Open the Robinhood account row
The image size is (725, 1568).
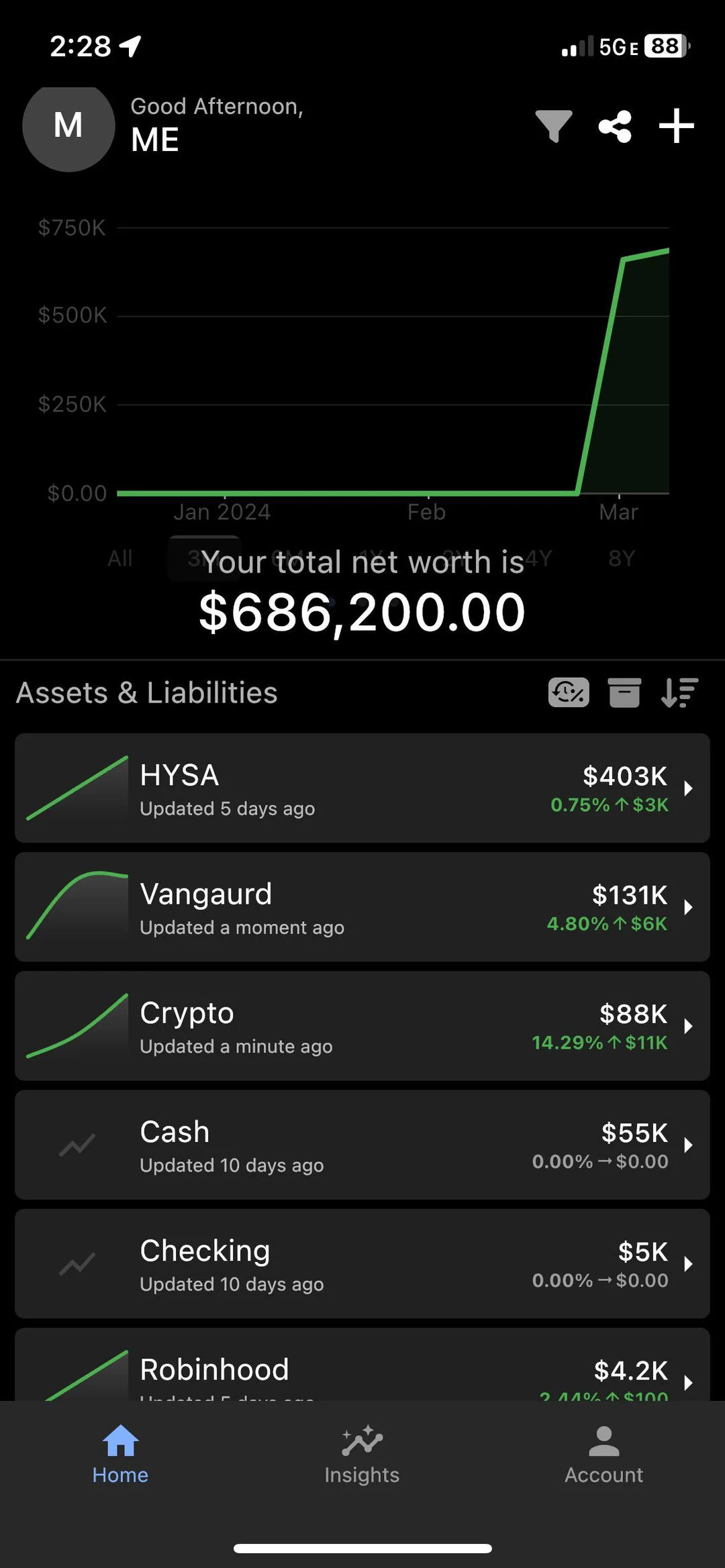pyautogui.click(x=362, y=1372)
